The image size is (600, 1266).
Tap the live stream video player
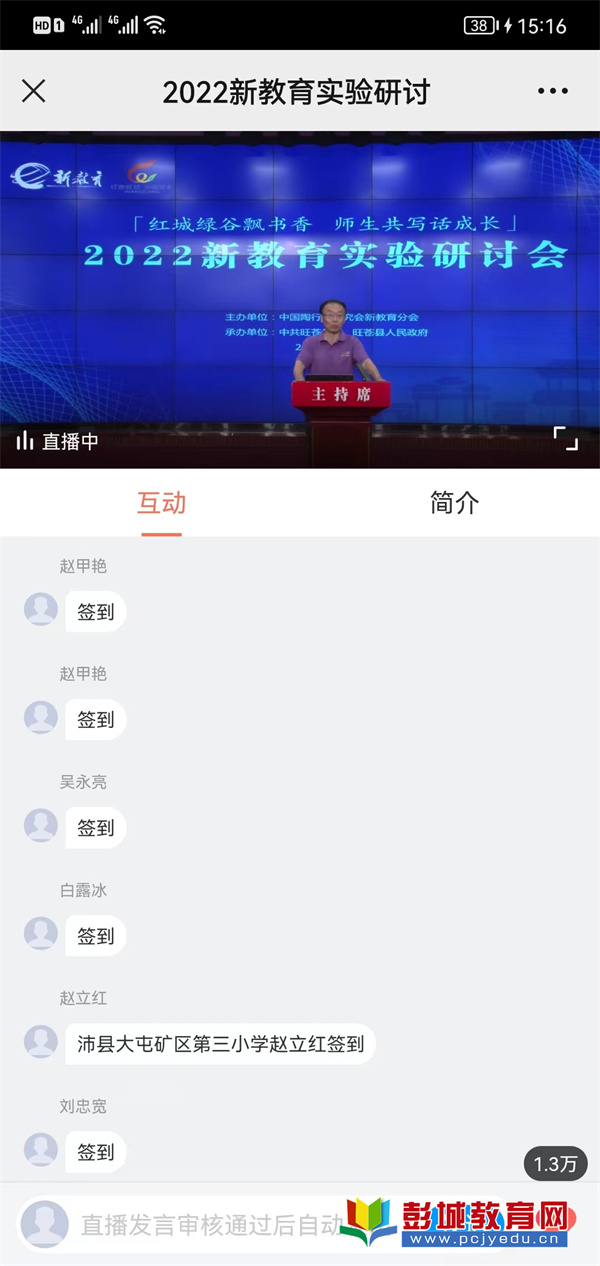pos(300,300)
